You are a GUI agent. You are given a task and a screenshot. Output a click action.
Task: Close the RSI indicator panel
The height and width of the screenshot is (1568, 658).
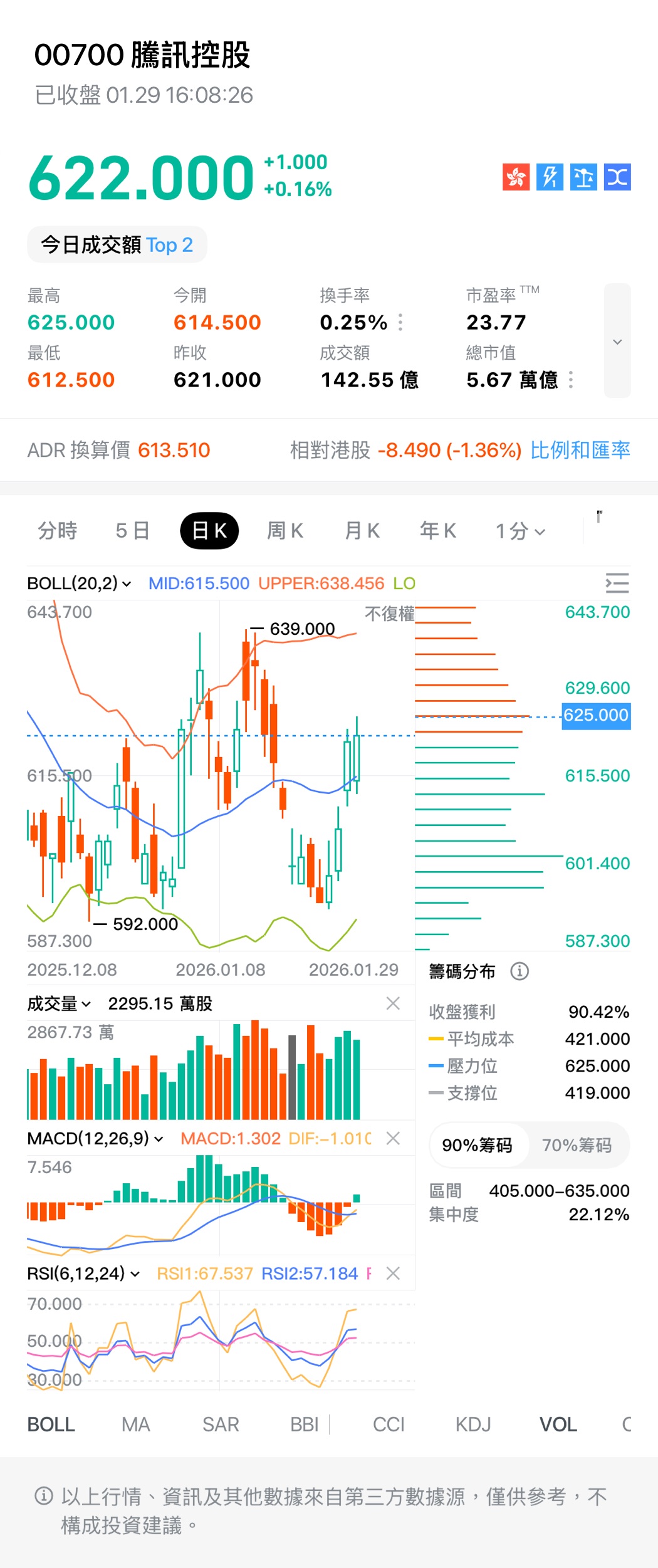pos(393,1273)
